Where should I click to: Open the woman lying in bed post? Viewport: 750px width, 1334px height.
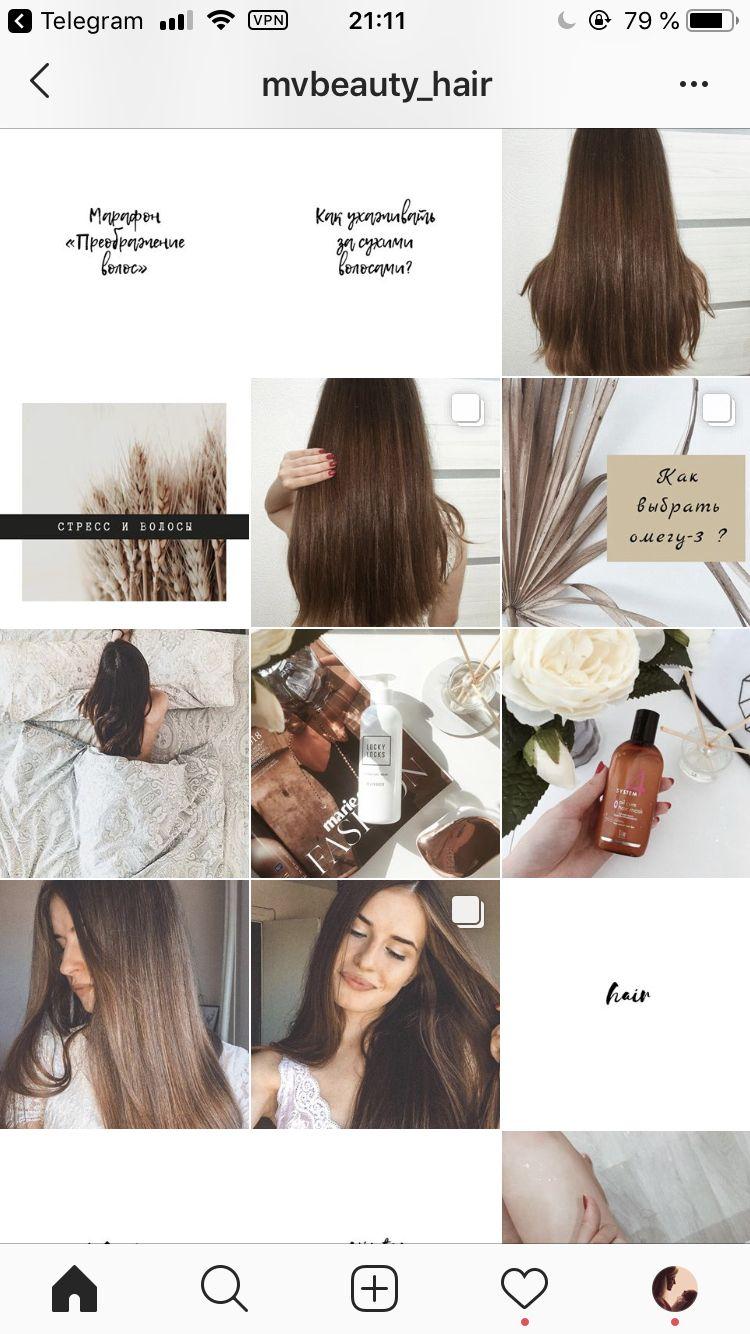click(124, 753)
